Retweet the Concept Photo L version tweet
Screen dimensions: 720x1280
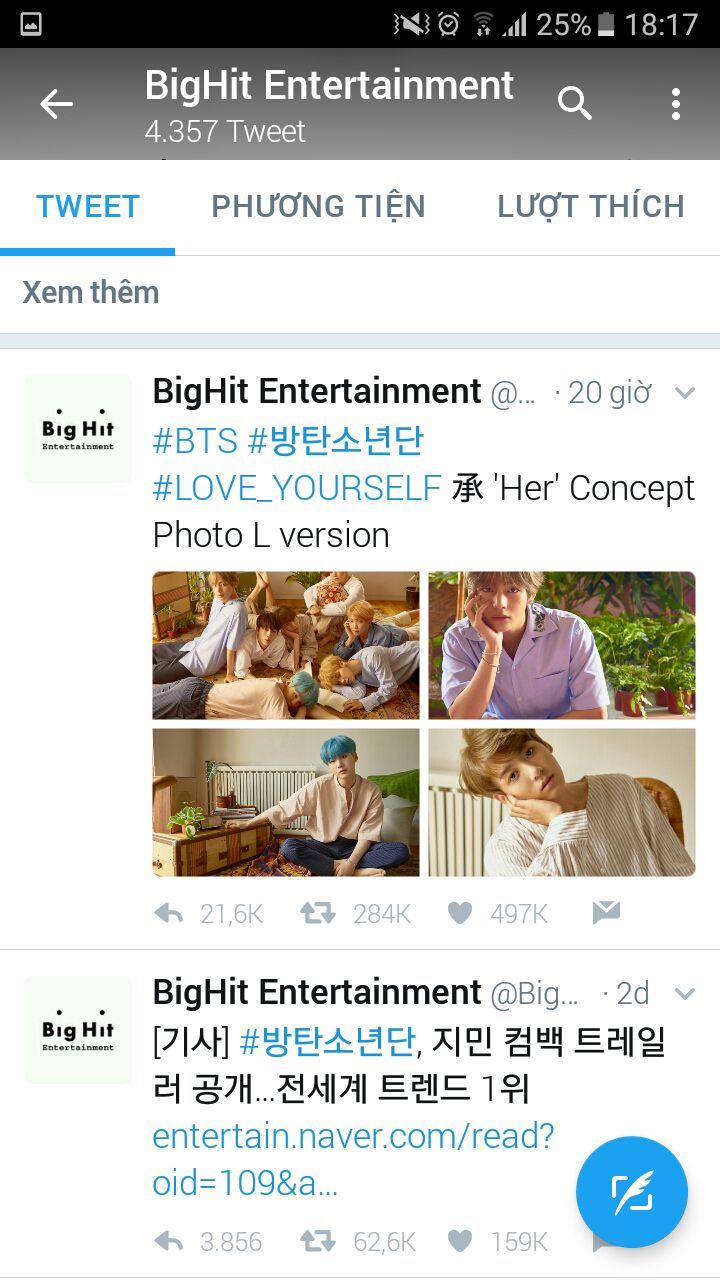pyautogui.click(x=319, y=913)
